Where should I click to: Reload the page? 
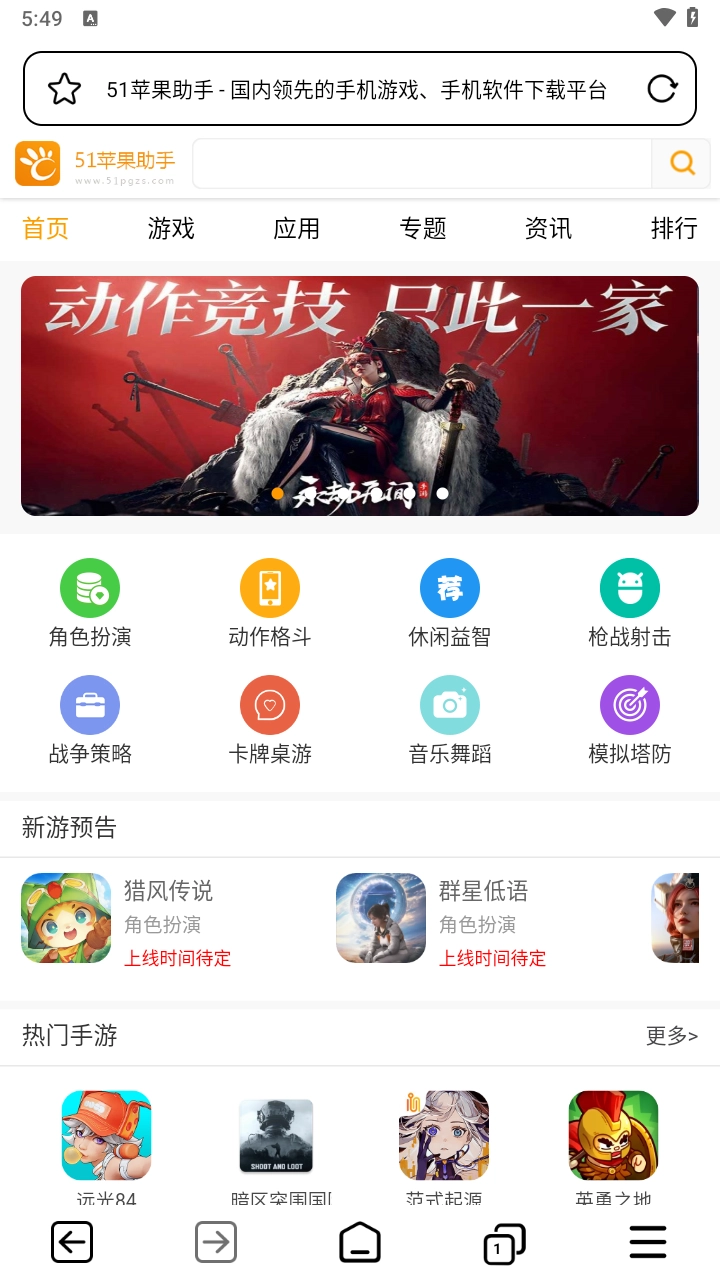662,89
